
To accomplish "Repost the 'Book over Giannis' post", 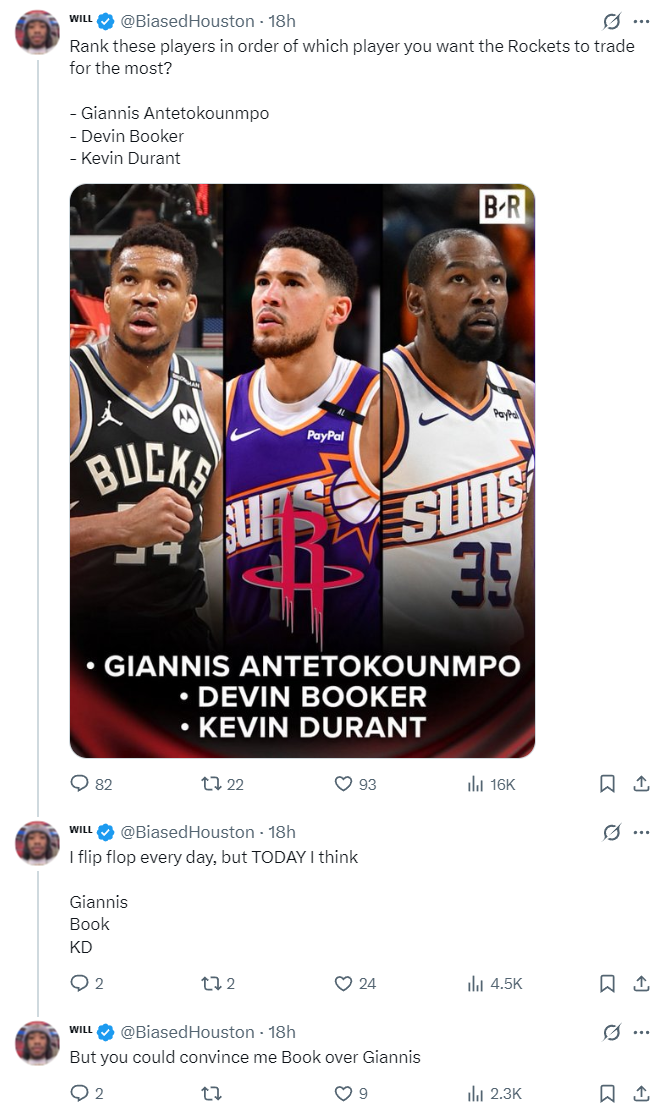I will point(212,1093).
